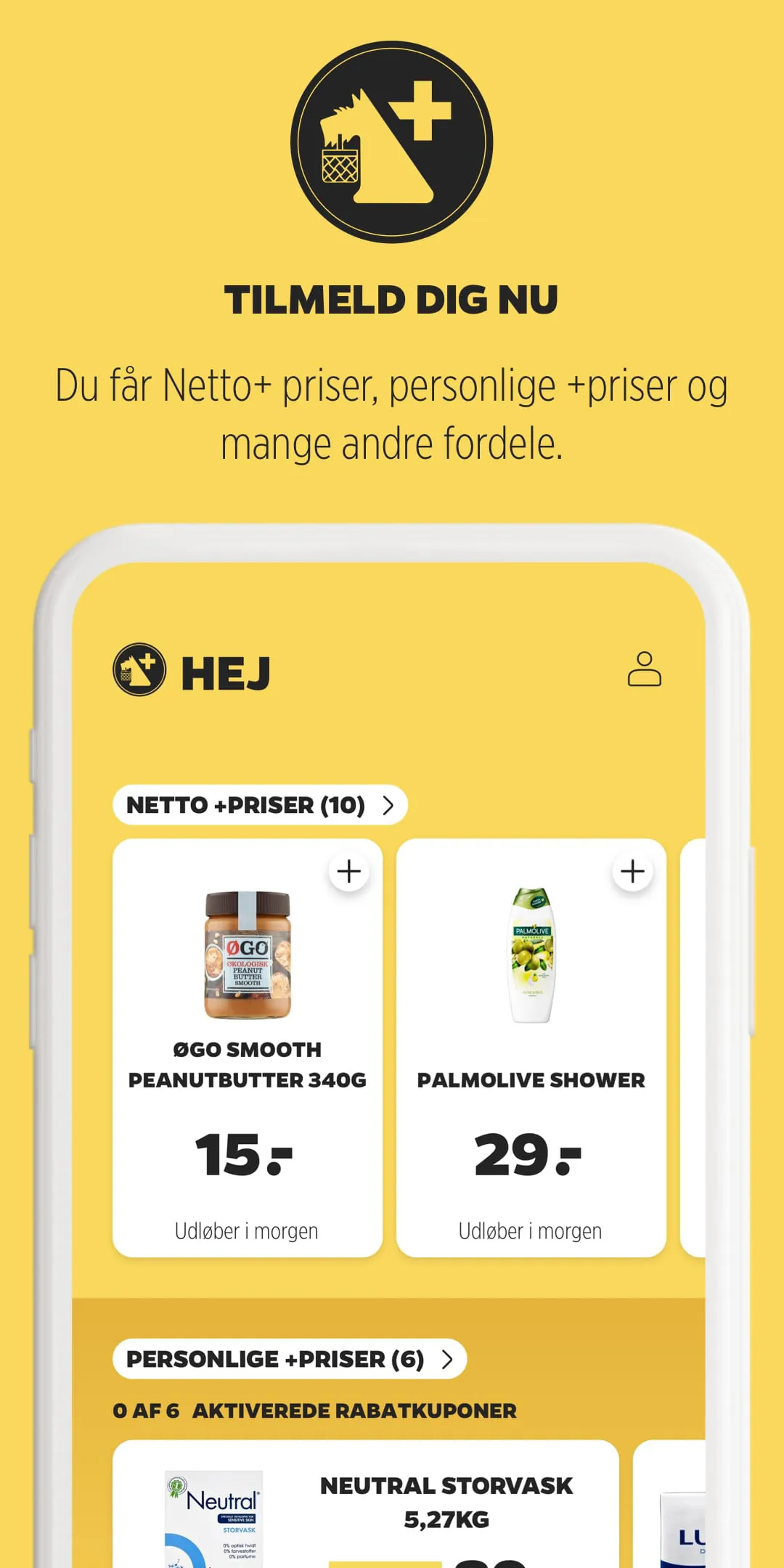The width and height of the screenshot is (784, 1568).
Task: Click the Netto+ dog logo at top
Action: (392, 142)
